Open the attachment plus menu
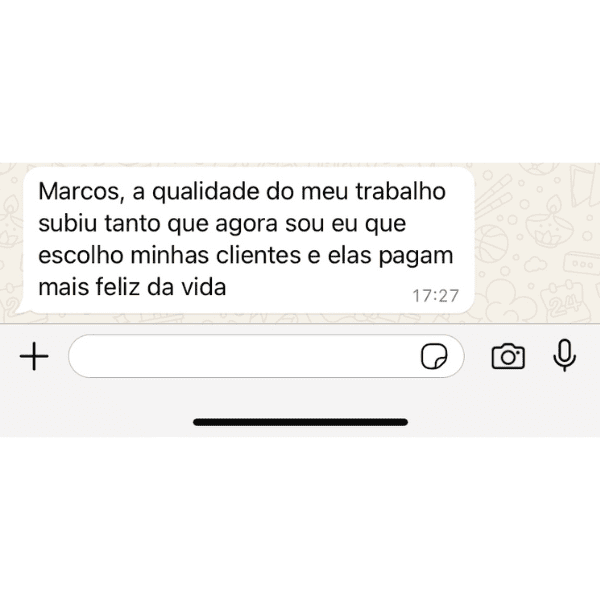The width and height of the screenshot is (600, 600). click(35, 356)
